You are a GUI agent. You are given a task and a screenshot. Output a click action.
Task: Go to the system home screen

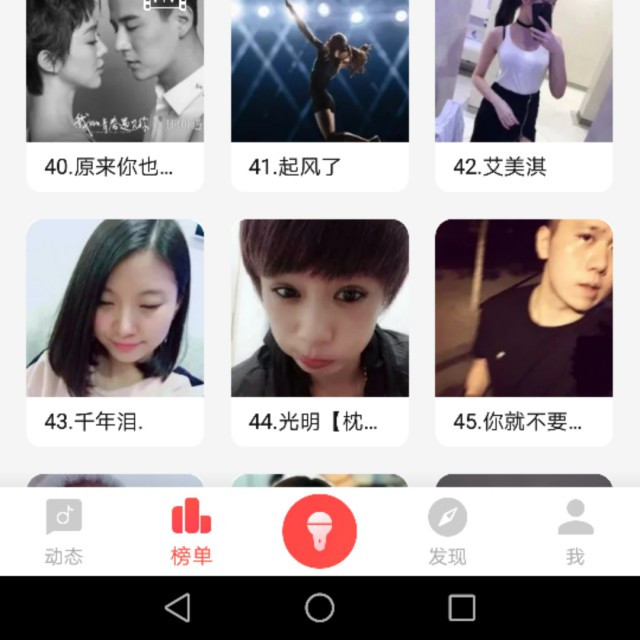point(320,608)
